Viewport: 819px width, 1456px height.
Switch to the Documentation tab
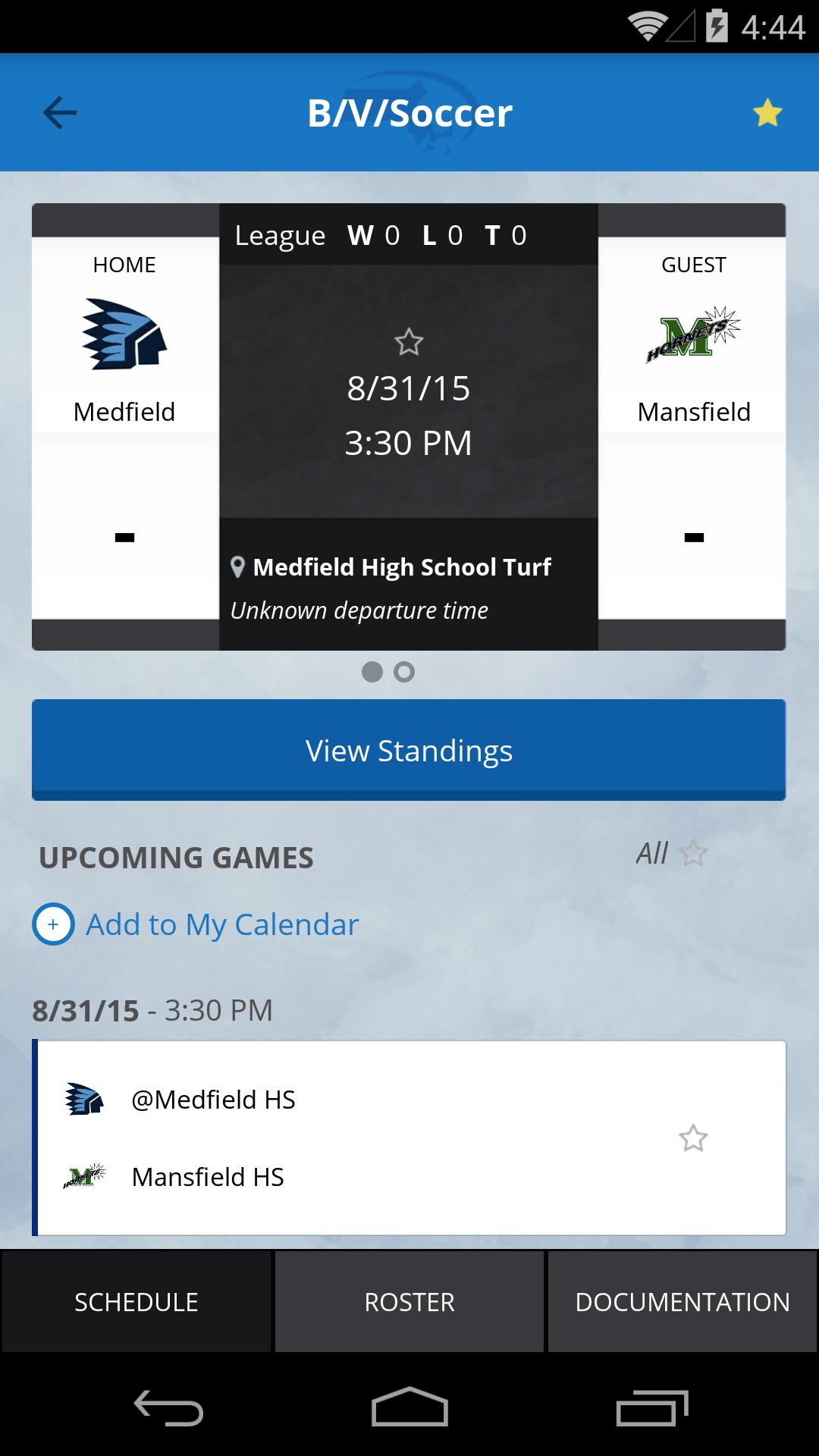pos(682,1302)
